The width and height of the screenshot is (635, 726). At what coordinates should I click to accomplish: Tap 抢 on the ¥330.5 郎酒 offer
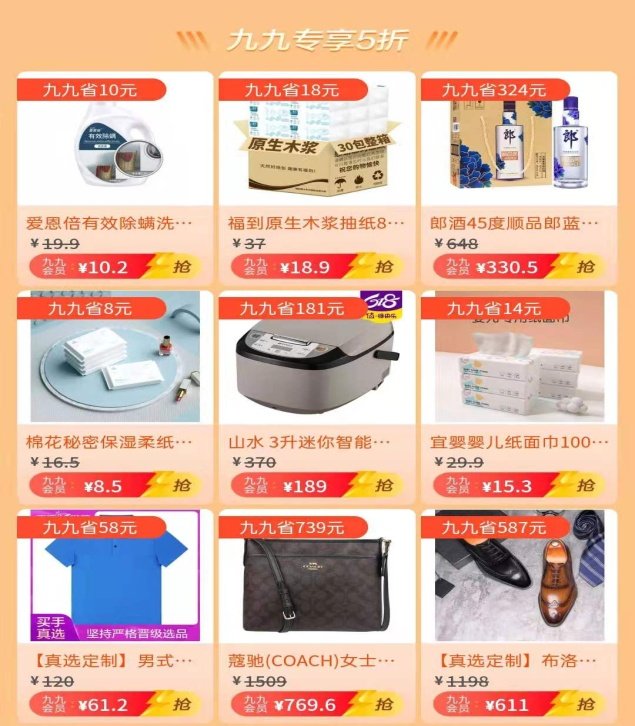(585, 267)
